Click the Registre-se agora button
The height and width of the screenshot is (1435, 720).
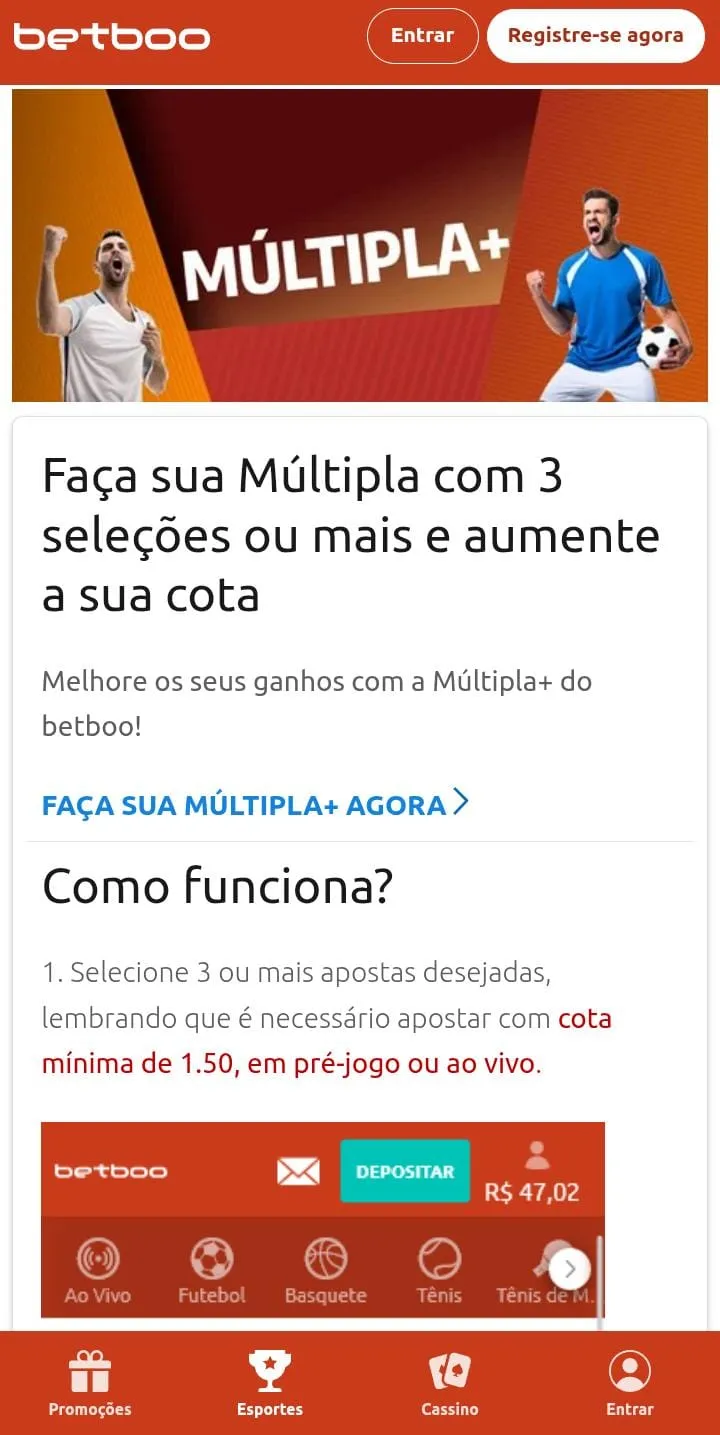pyautogui.click(x=595, y=35)
